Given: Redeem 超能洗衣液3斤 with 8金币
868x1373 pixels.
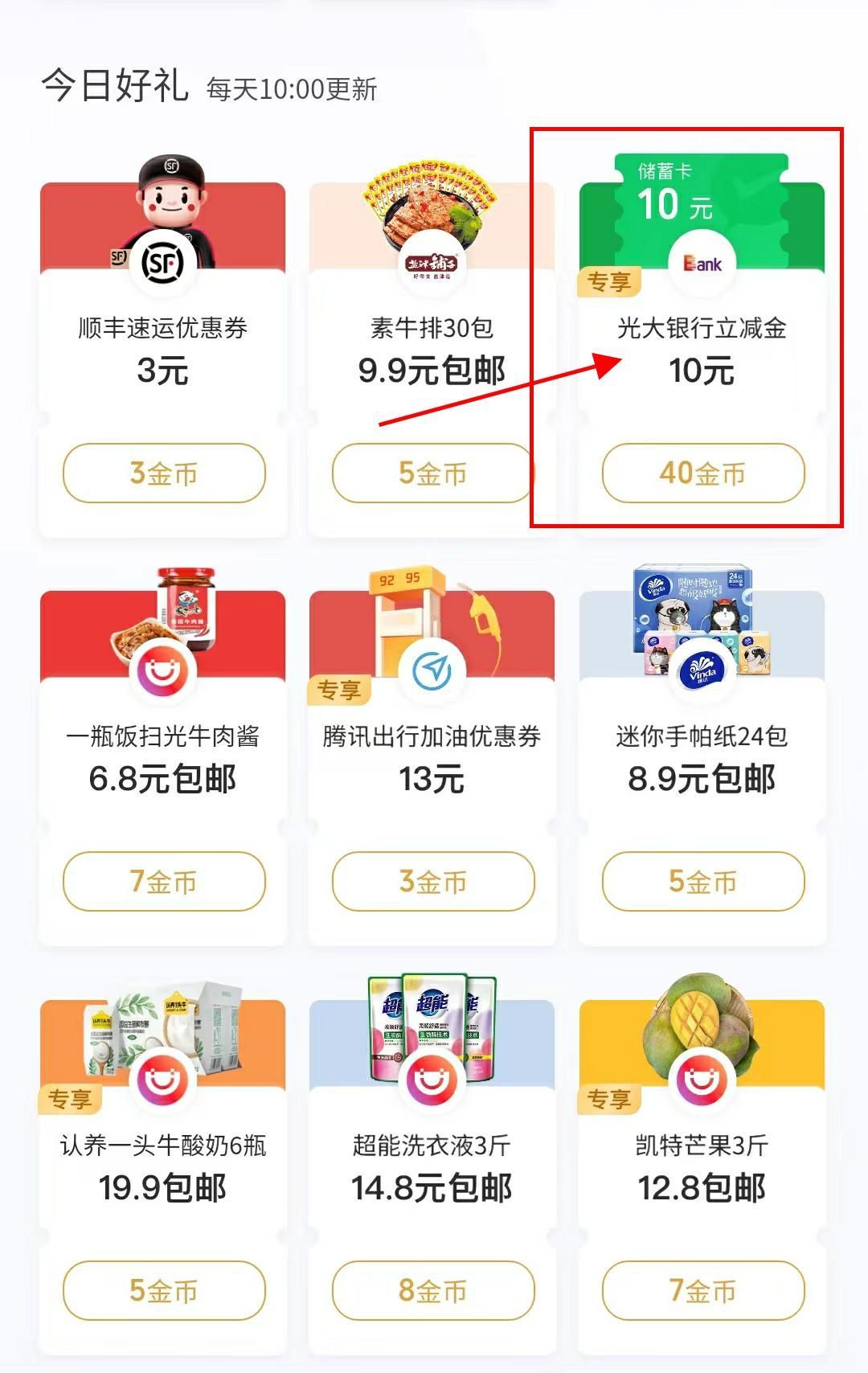Looking at the screenshot, I should [x=432, y=1290].
